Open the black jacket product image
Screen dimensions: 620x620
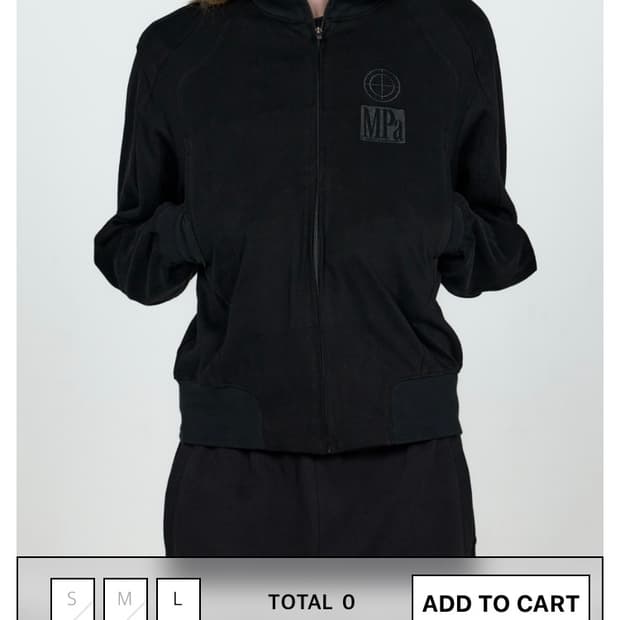tap(310, 278)
